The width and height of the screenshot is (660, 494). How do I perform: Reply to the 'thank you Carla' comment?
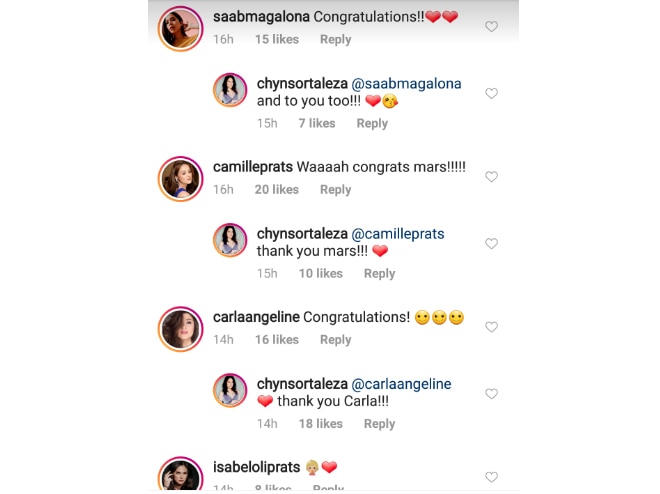(379, 424)
